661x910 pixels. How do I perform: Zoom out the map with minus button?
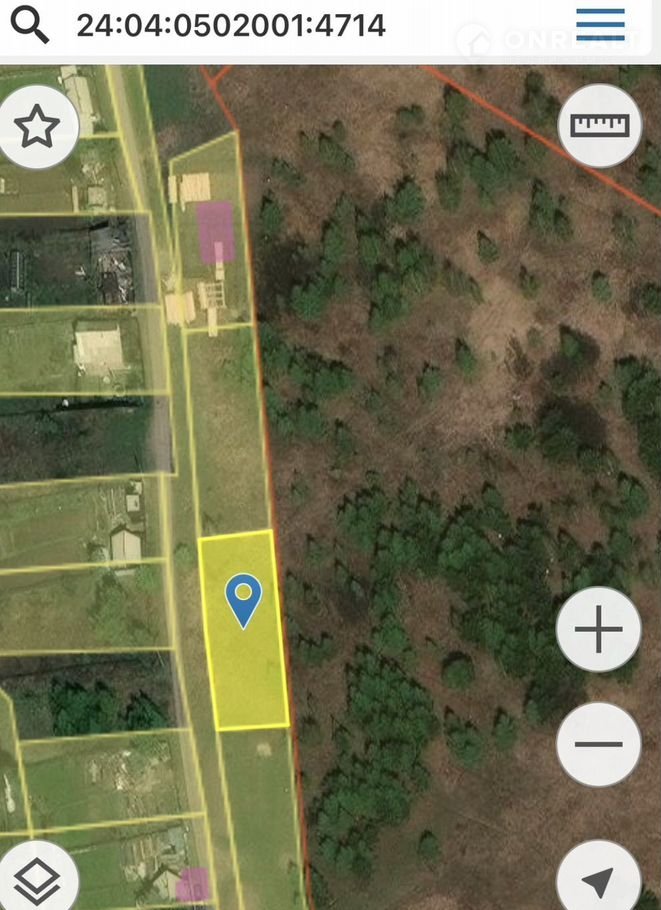click(598, 744)
